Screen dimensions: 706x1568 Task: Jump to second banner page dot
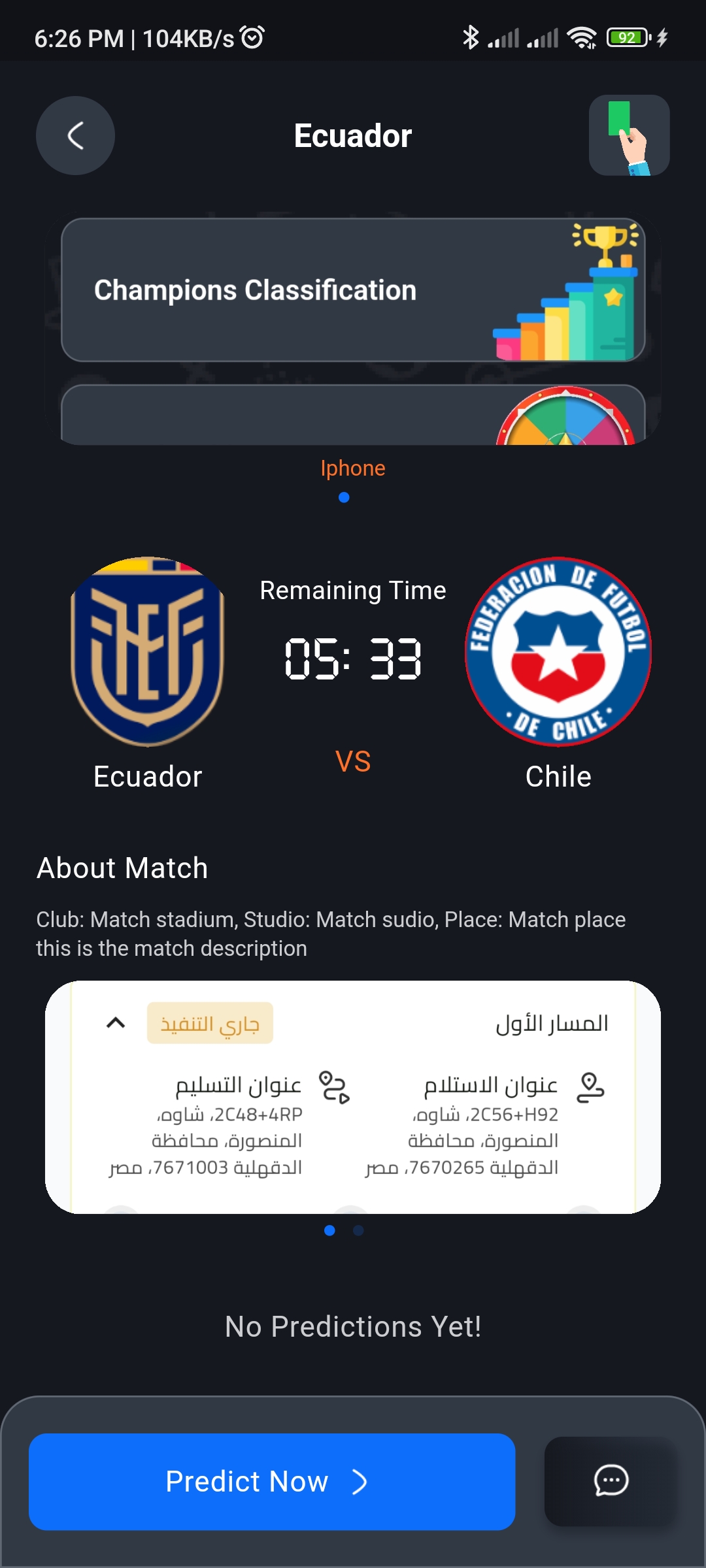coord(358,1230)
